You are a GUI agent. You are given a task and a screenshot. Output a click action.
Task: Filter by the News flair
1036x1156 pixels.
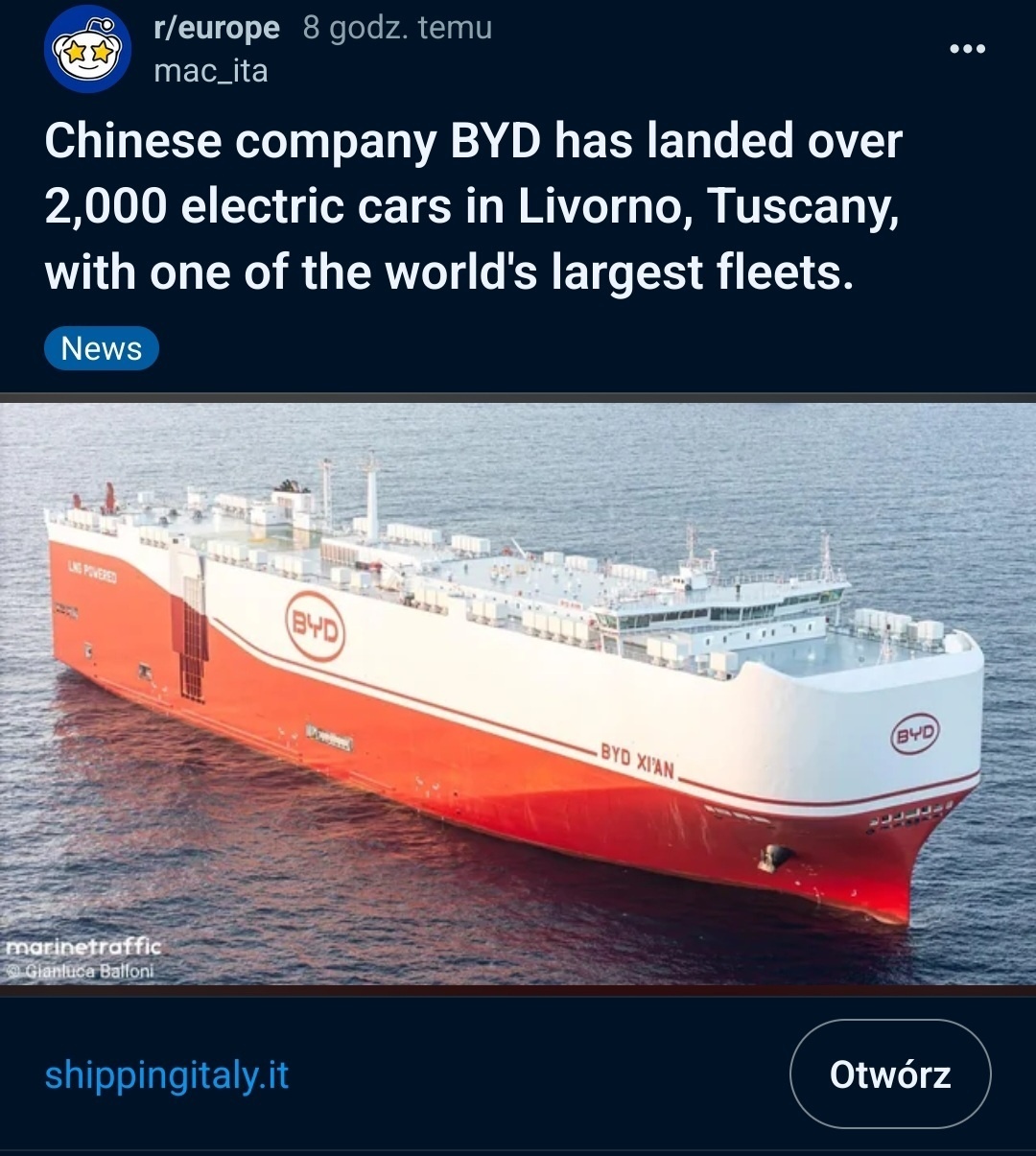coord(101,348)
